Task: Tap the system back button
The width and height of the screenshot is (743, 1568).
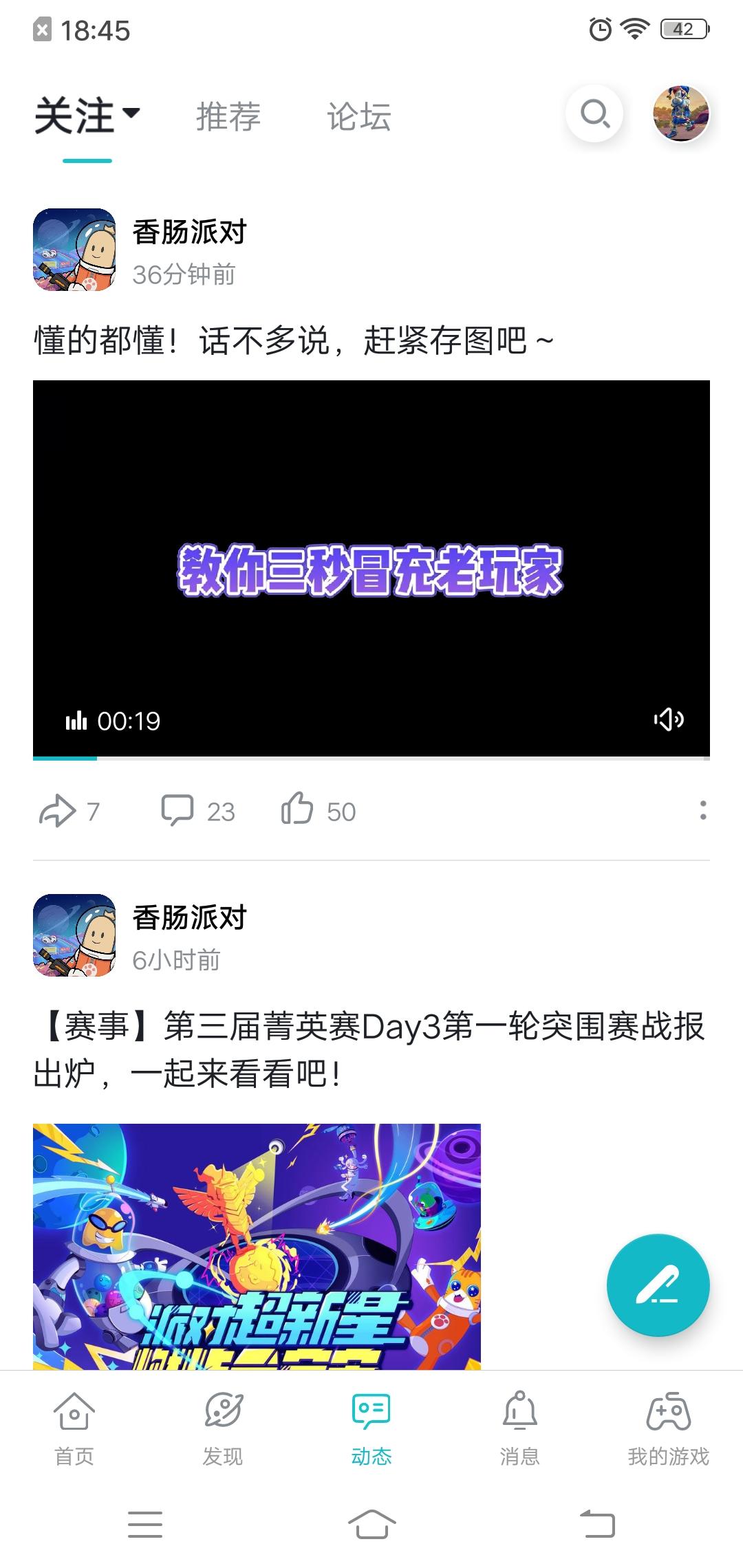Action: click(596, 1523)
